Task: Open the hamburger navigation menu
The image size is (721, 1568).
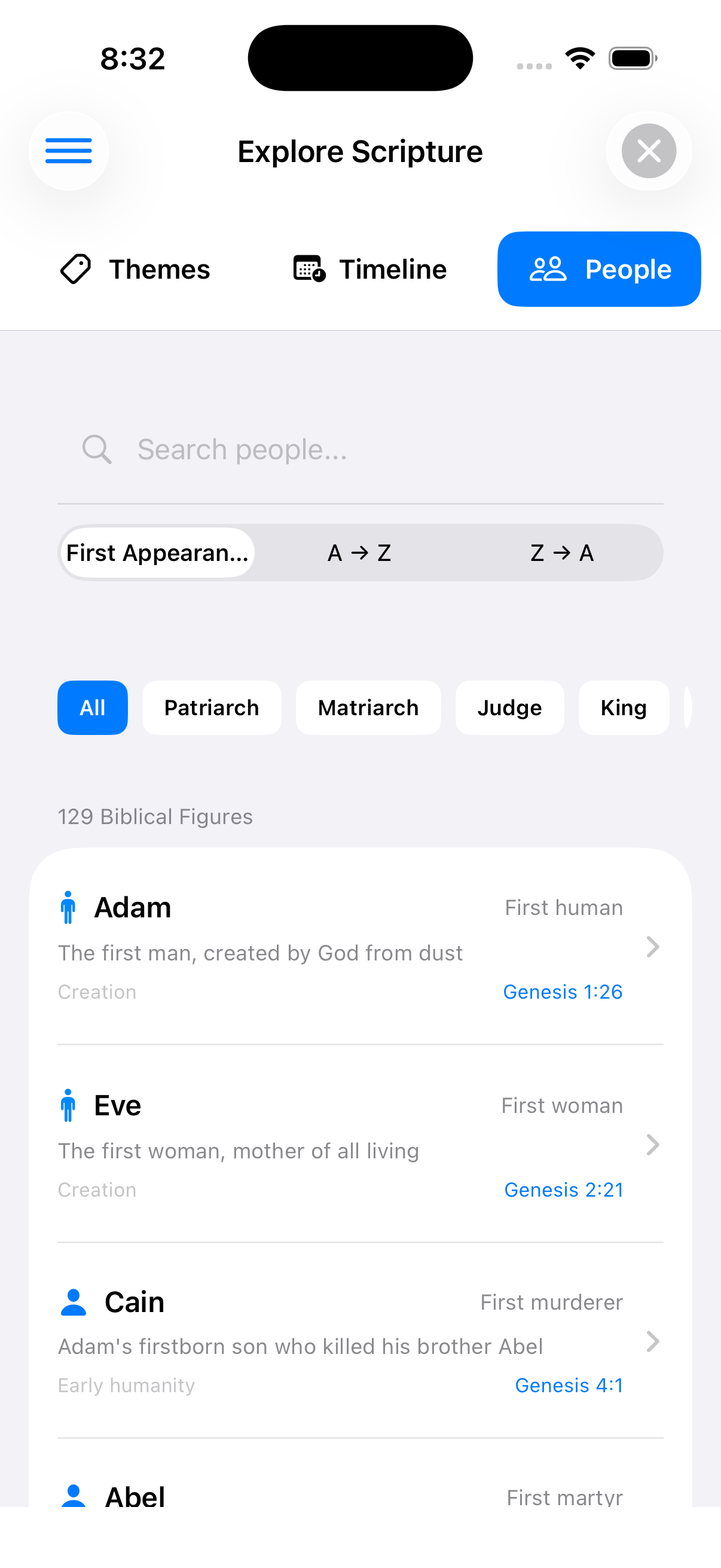Action: [x=69, y=151]
